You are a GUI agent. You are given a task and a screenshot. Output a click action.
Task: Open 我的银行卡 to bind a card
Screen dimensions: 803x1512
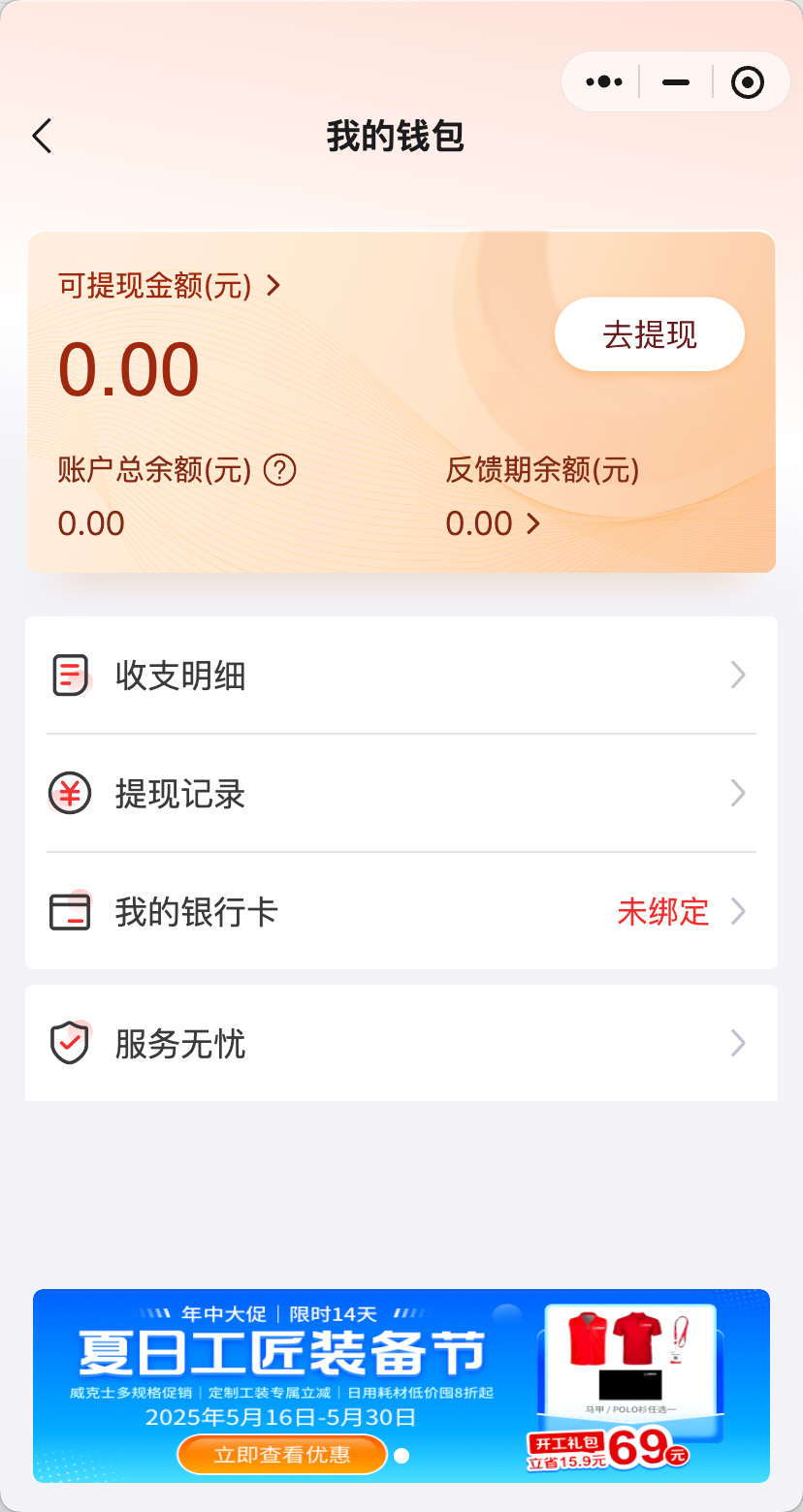tap(401, 912)
